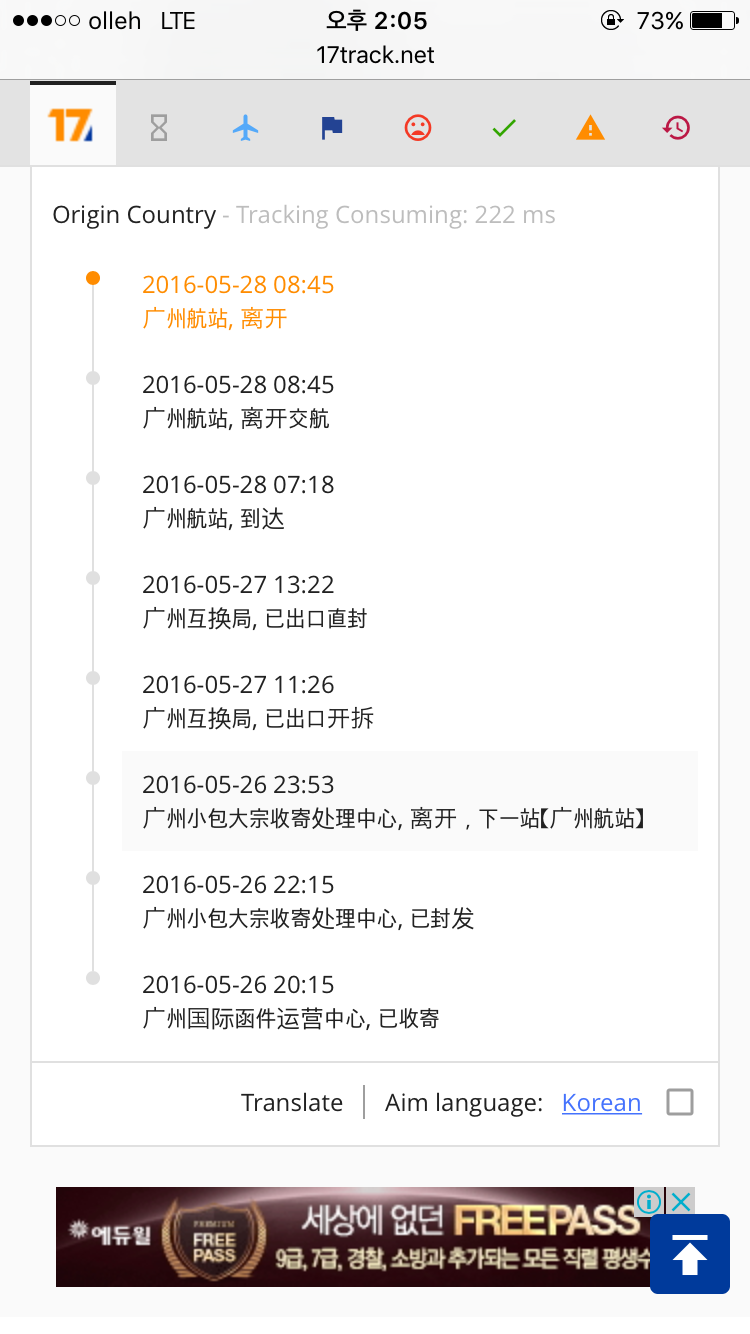Open the ad info icon
This screenshot has width=750, height=1334.
click(649, 1201)
